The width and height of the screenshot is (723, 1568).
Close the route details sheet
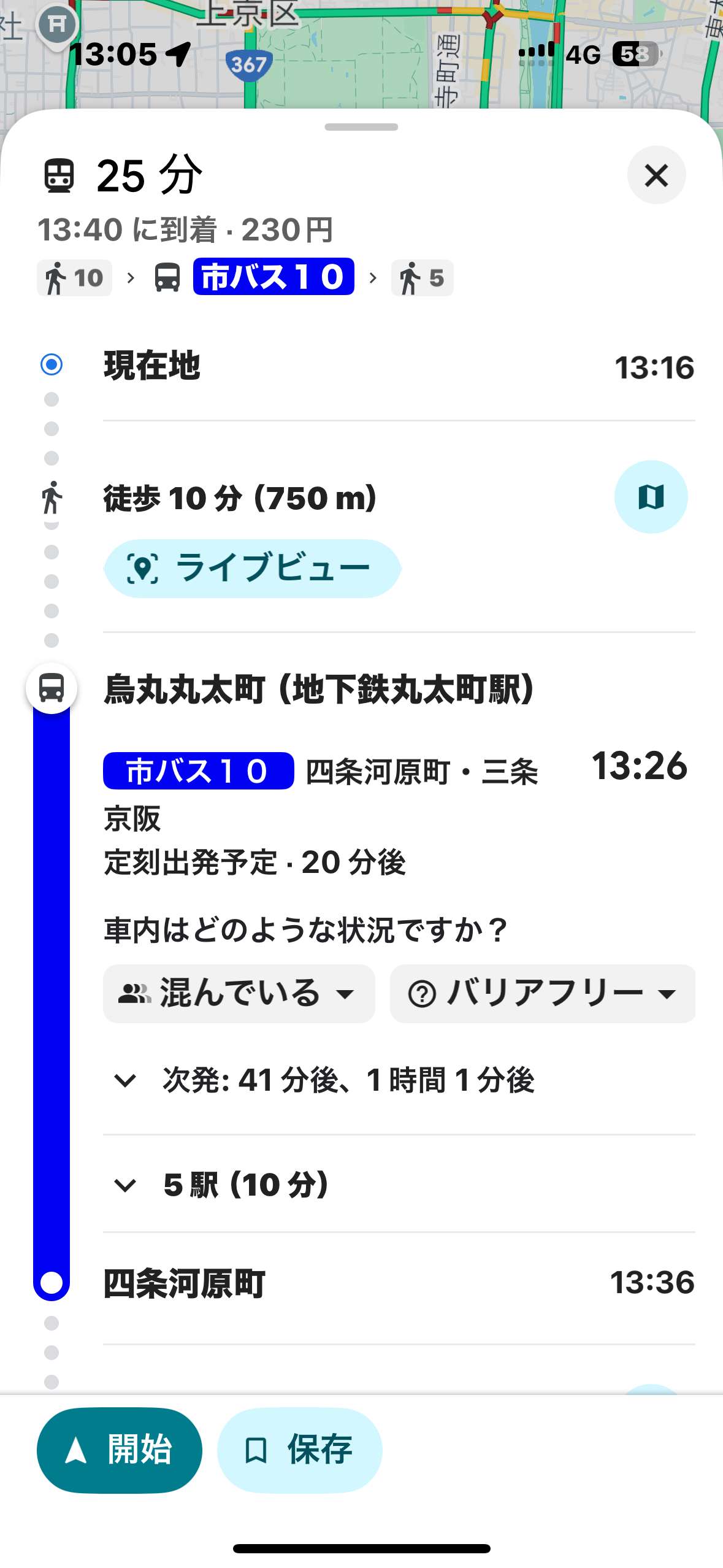pos(656,175)
